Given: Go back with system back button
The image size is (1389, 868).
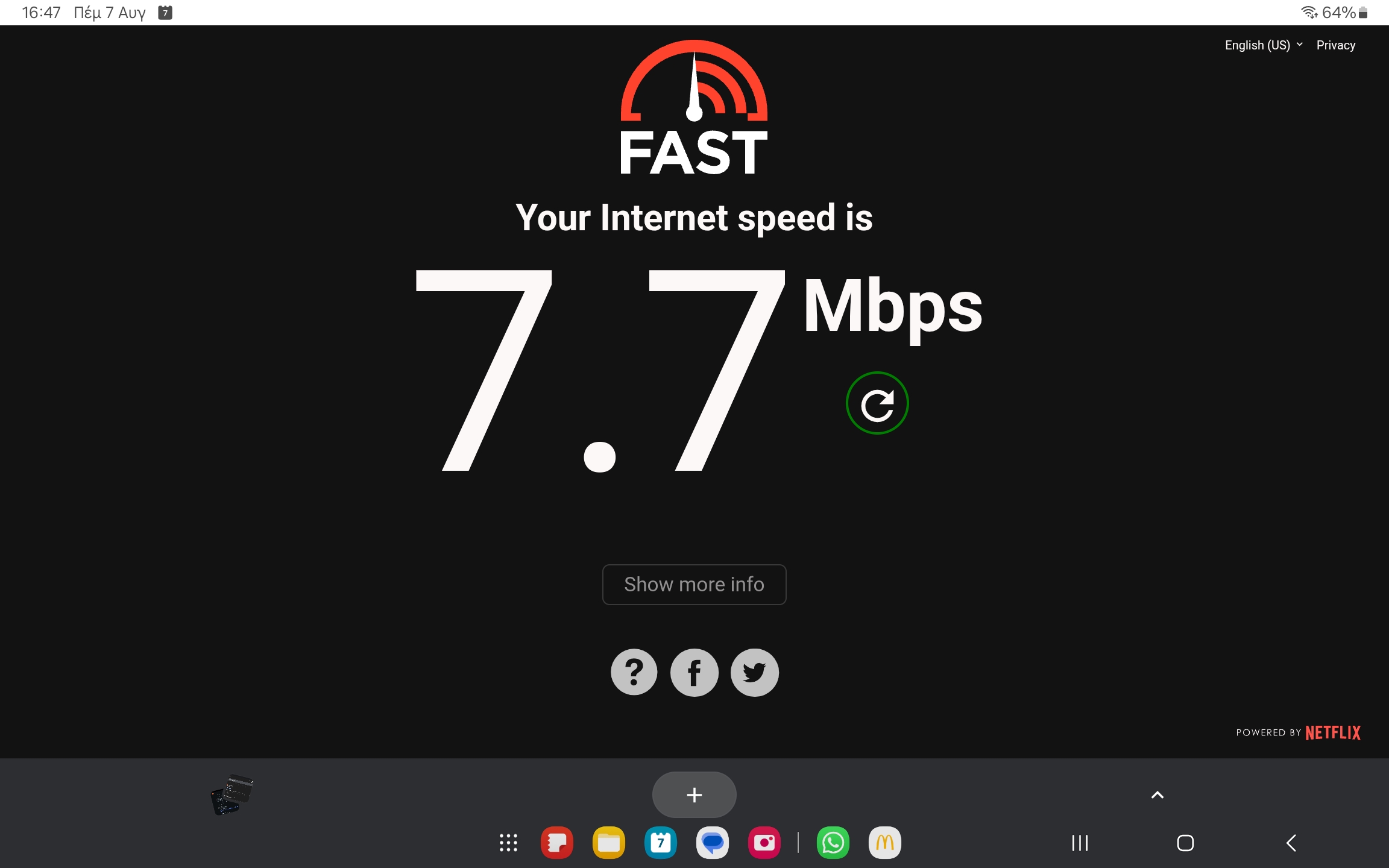Looking at the screenshot, I should 1291,843.
